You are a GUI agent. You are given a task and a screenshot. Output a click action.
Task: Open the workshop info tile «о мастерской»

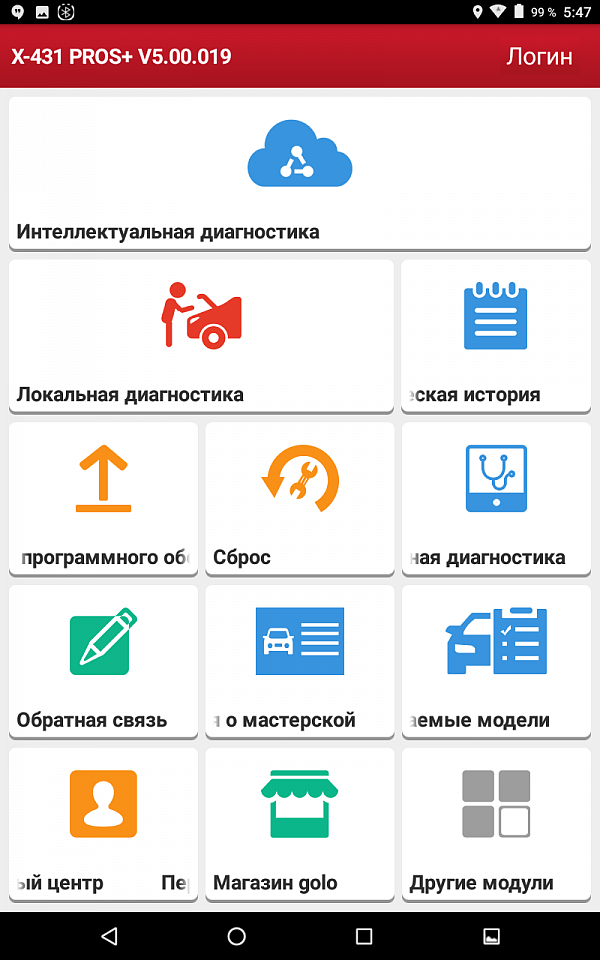pyautogui.click(x=299, y=660)
